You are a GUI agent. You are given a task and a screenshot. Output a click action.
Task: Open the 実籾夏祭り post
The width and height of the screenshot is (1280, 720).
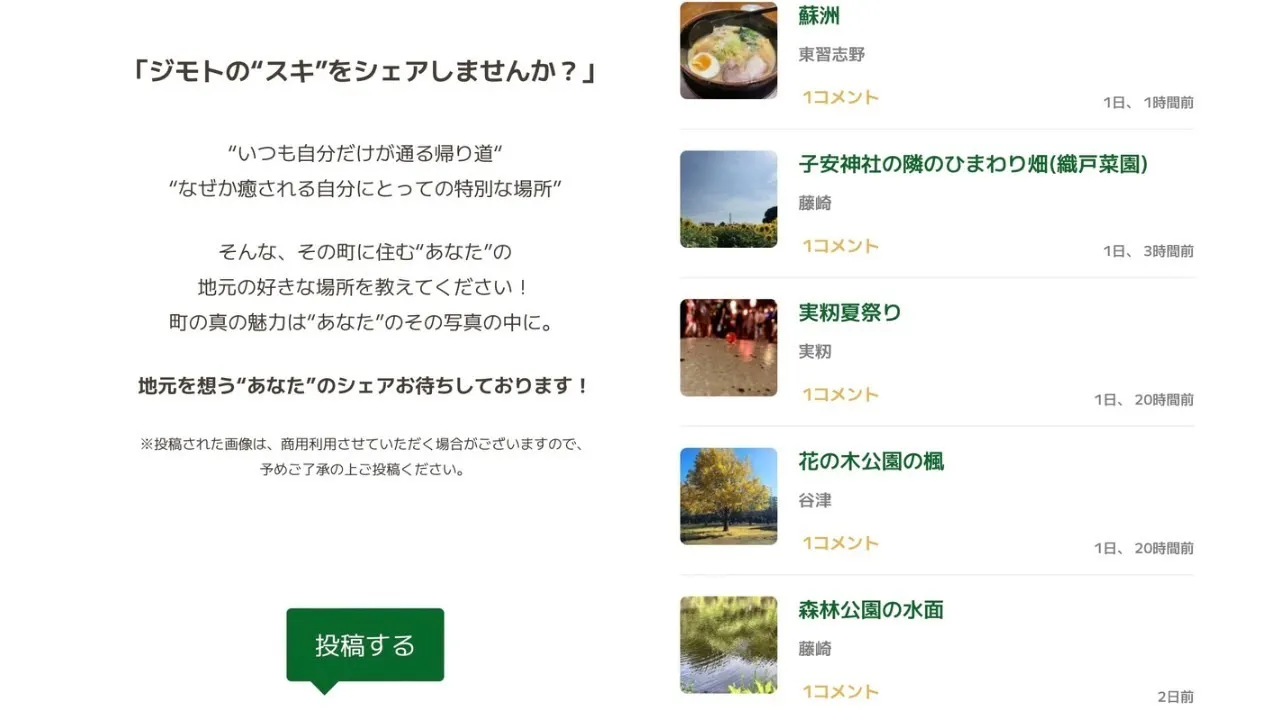tap(849, 312)
